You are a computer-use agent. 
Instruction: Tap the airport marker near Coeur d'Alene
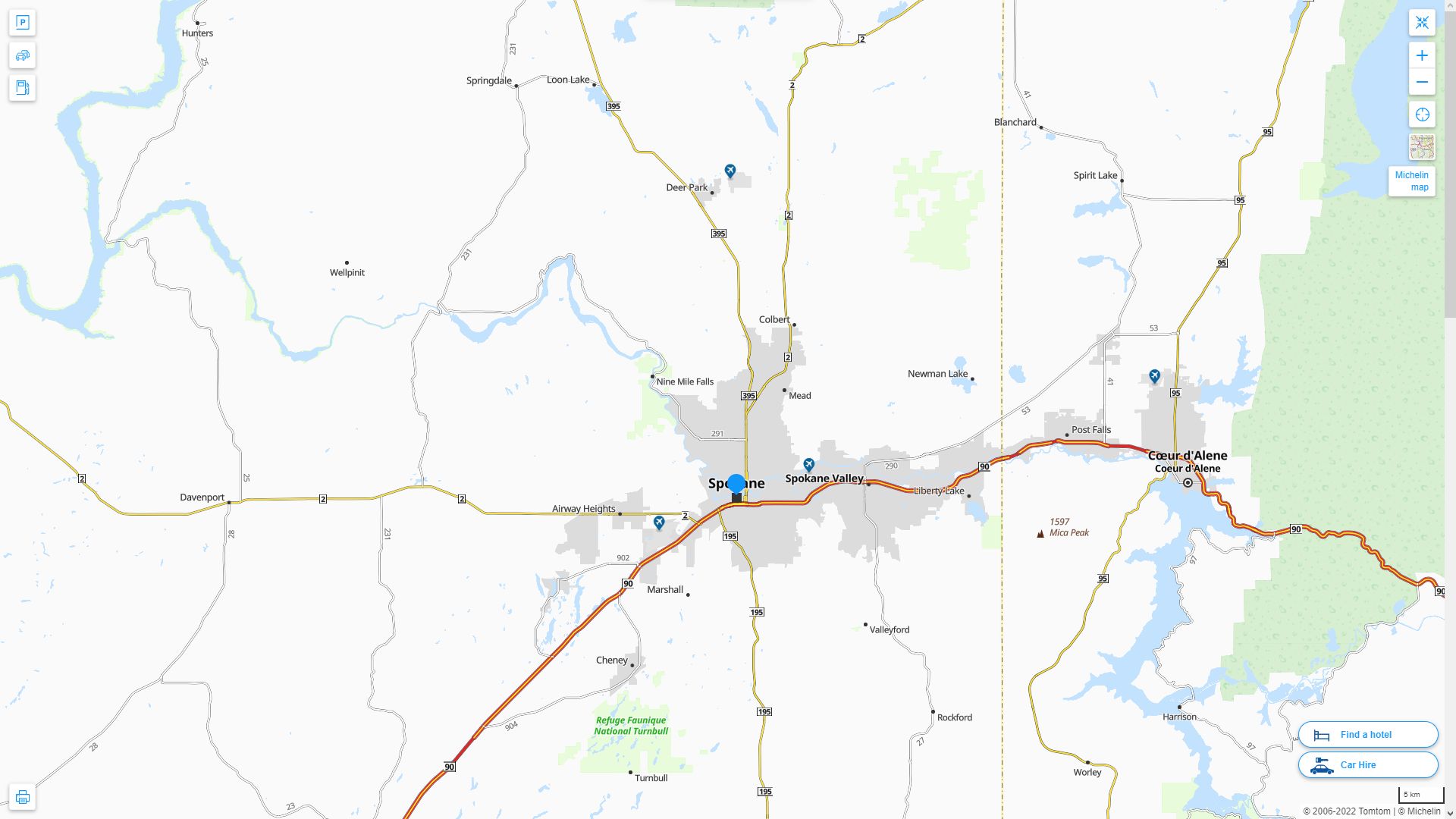(x=1154, y=375)
